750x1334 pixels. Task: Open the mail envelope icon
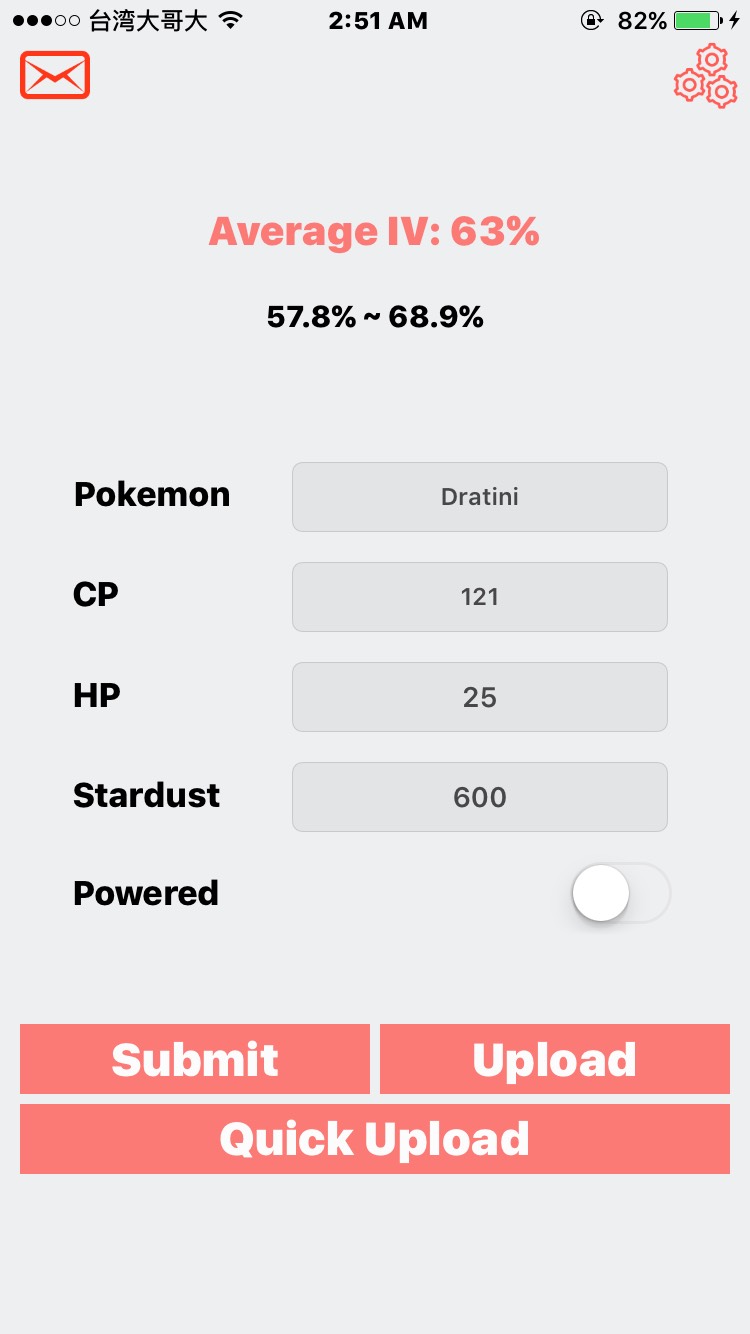(x=55, y=75)
